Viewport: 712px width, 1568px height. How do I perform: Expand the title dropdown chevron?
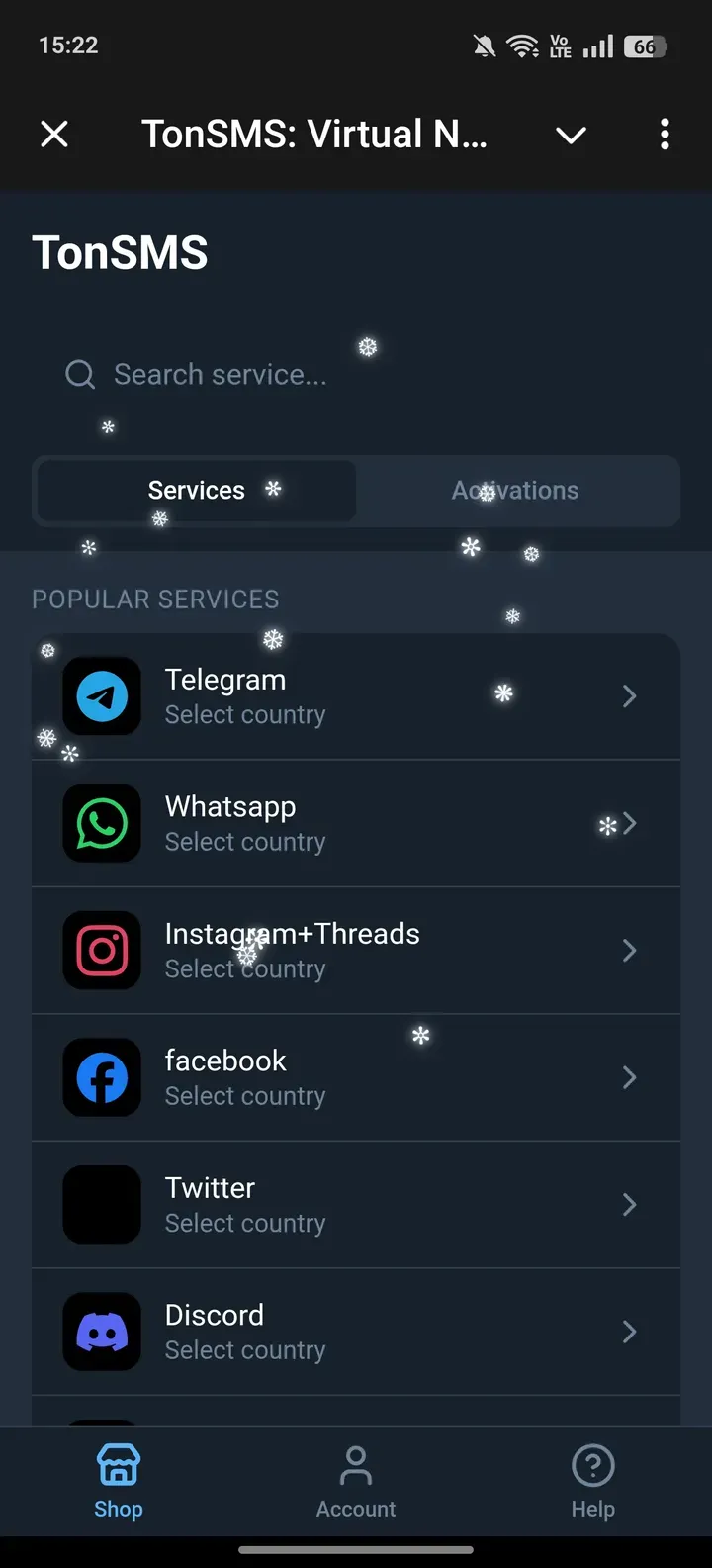[x=571, y=135]
